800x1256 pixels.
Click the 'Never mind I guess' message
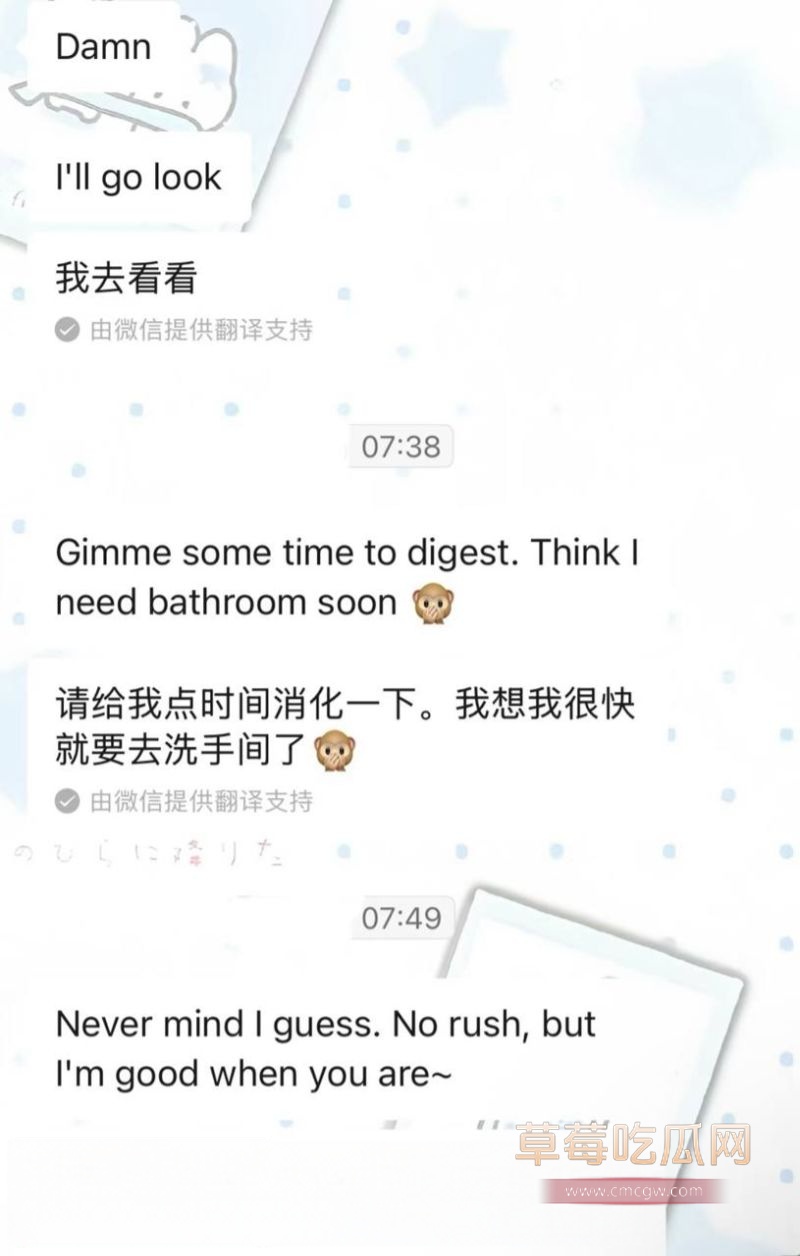327,1048
